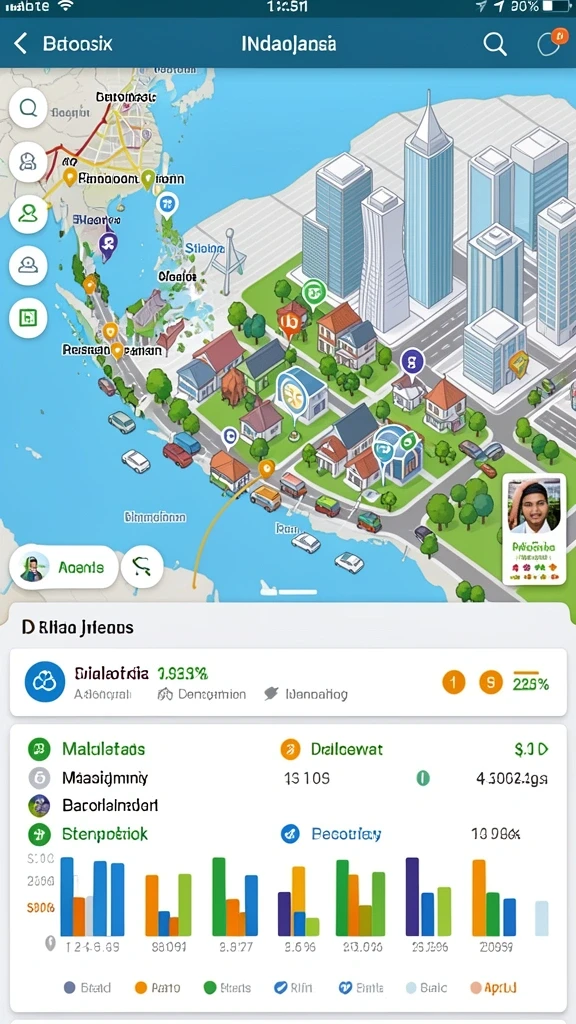Tap the green person button on map

pyautogui.click(x=28, y=214)
